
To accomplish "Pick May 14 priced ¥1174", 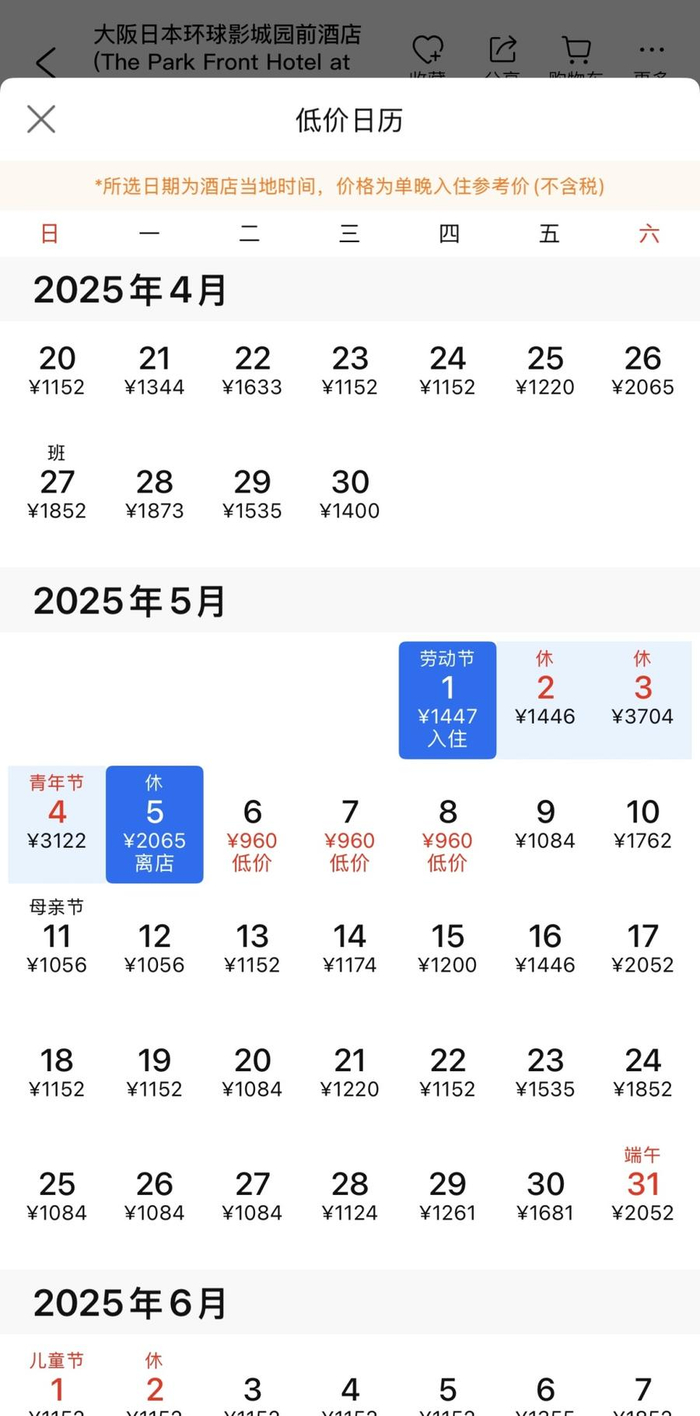I will (x=350, y=948).
